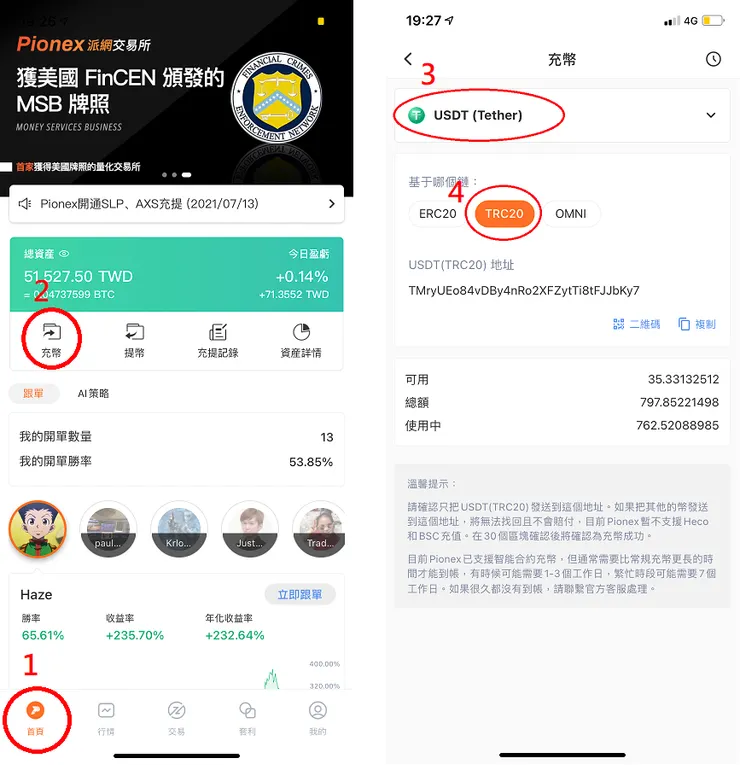Open trader paul's profile avatar
Viewport: 740px width, 765px height.
[108, 528]
